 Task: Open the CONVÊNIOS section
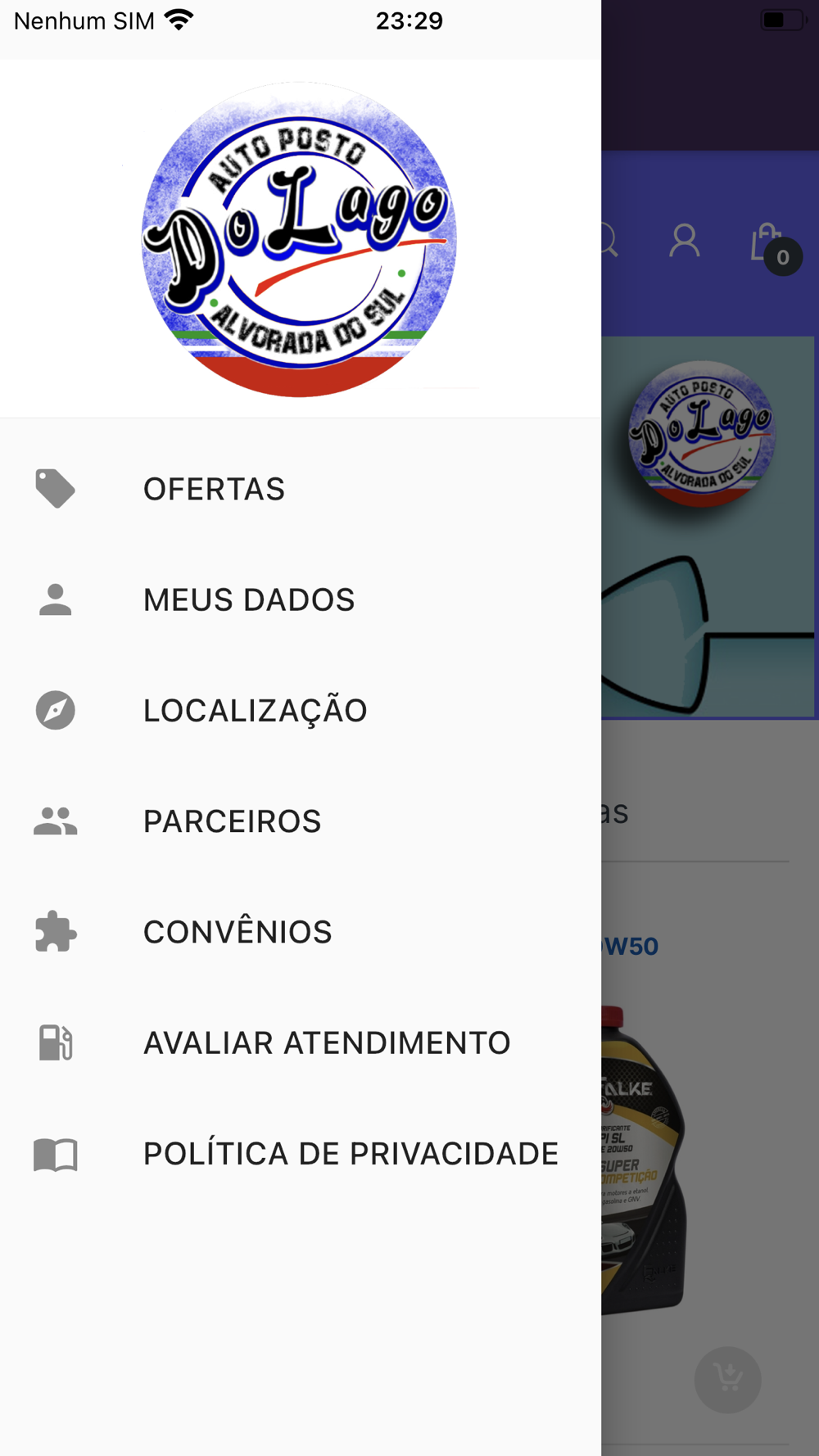[300, 932]
